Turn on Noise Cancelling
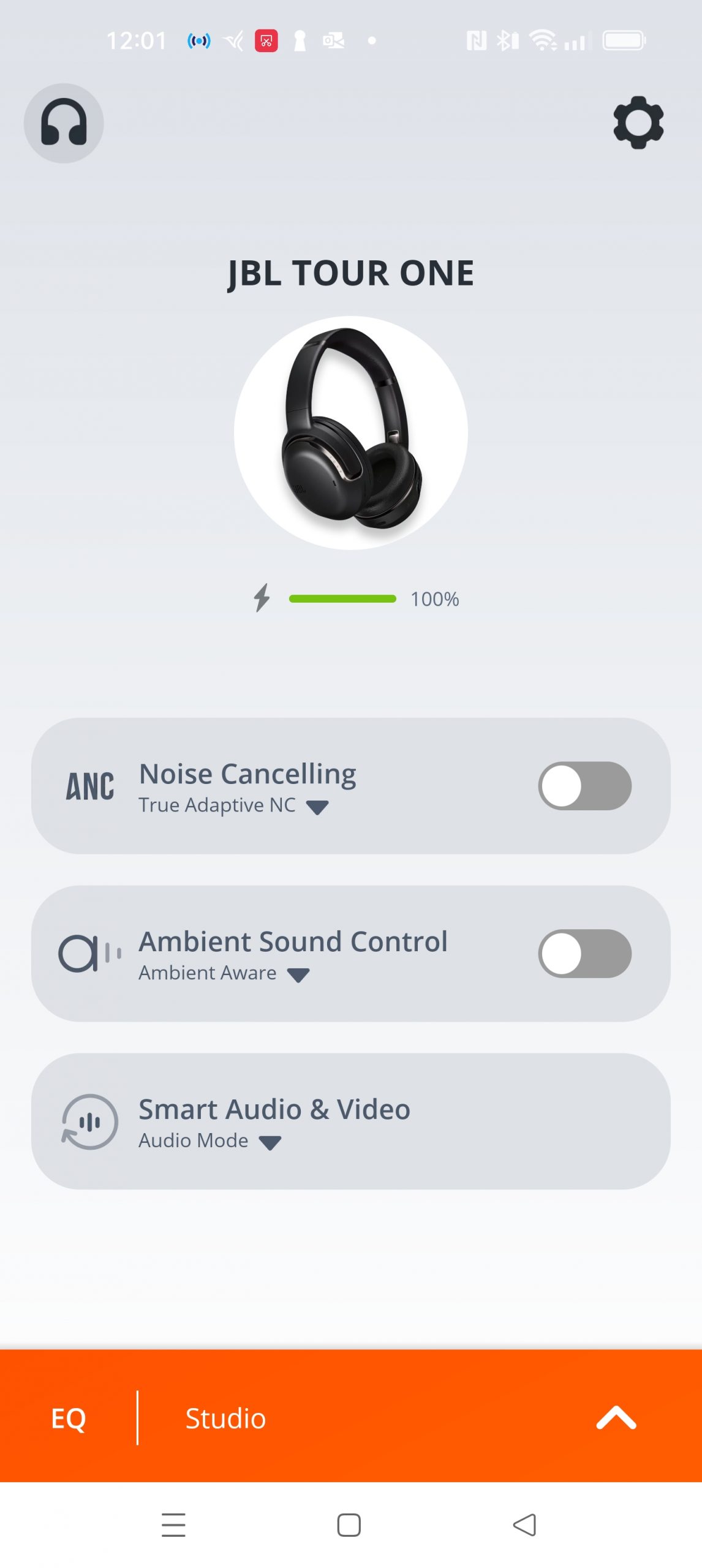 (x=584, y=786)
